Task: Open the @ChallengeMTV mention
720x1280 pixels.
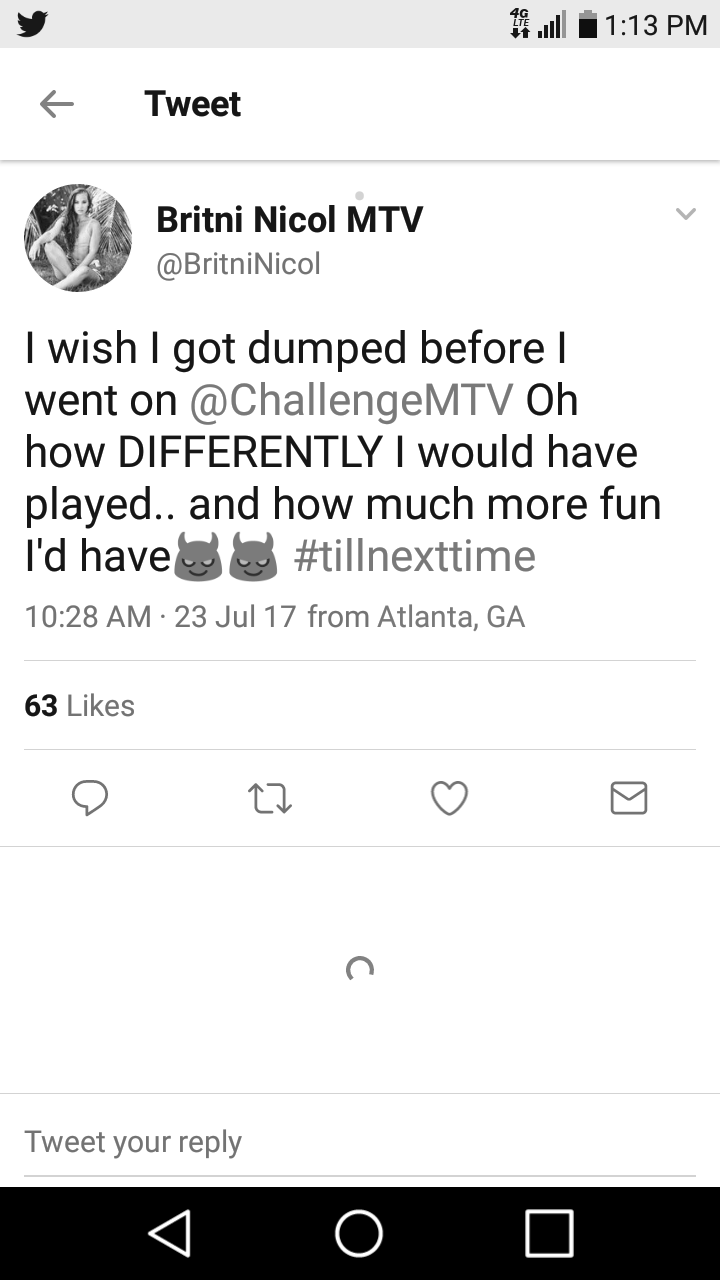Action: (x=350, y=400)
